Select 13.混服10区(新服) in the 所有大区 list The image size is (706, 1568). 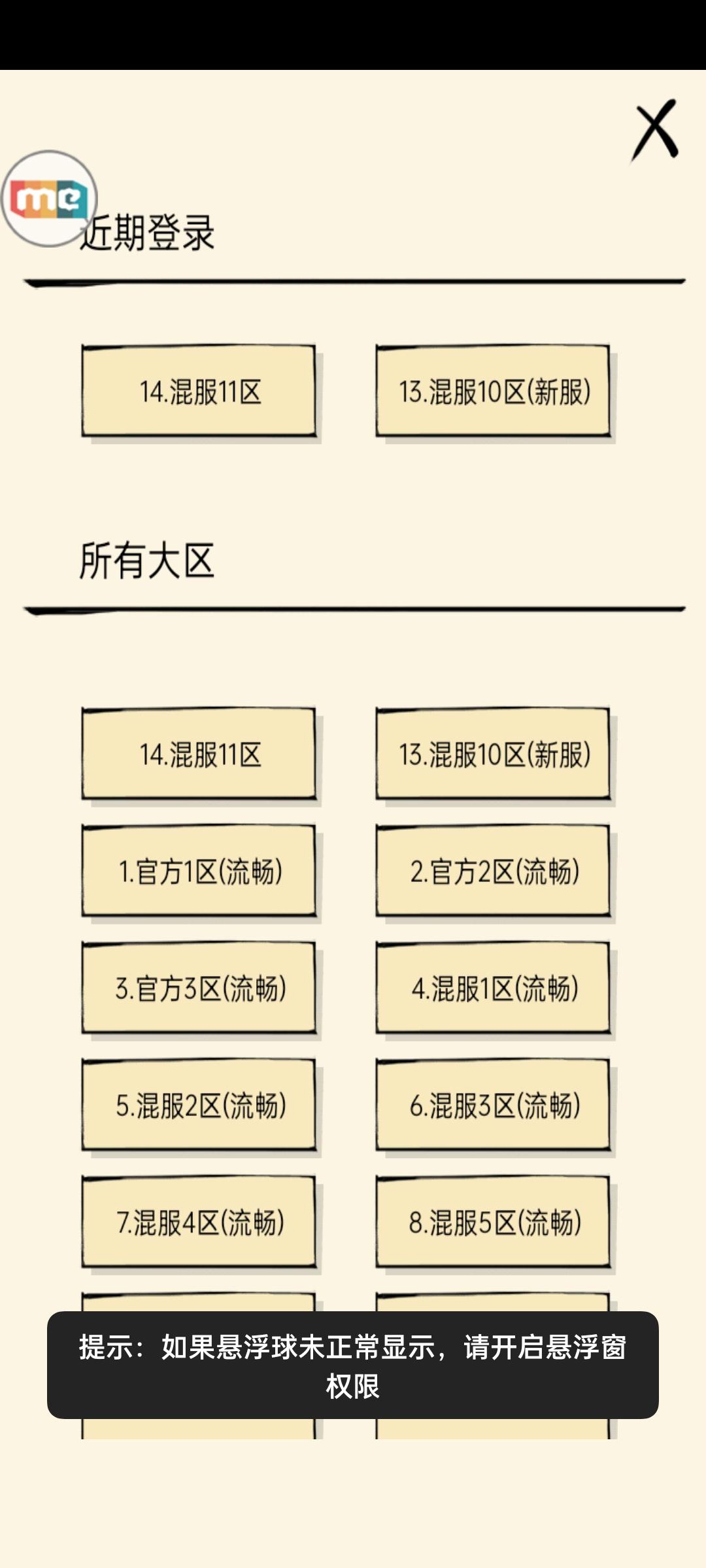[494, 753]
